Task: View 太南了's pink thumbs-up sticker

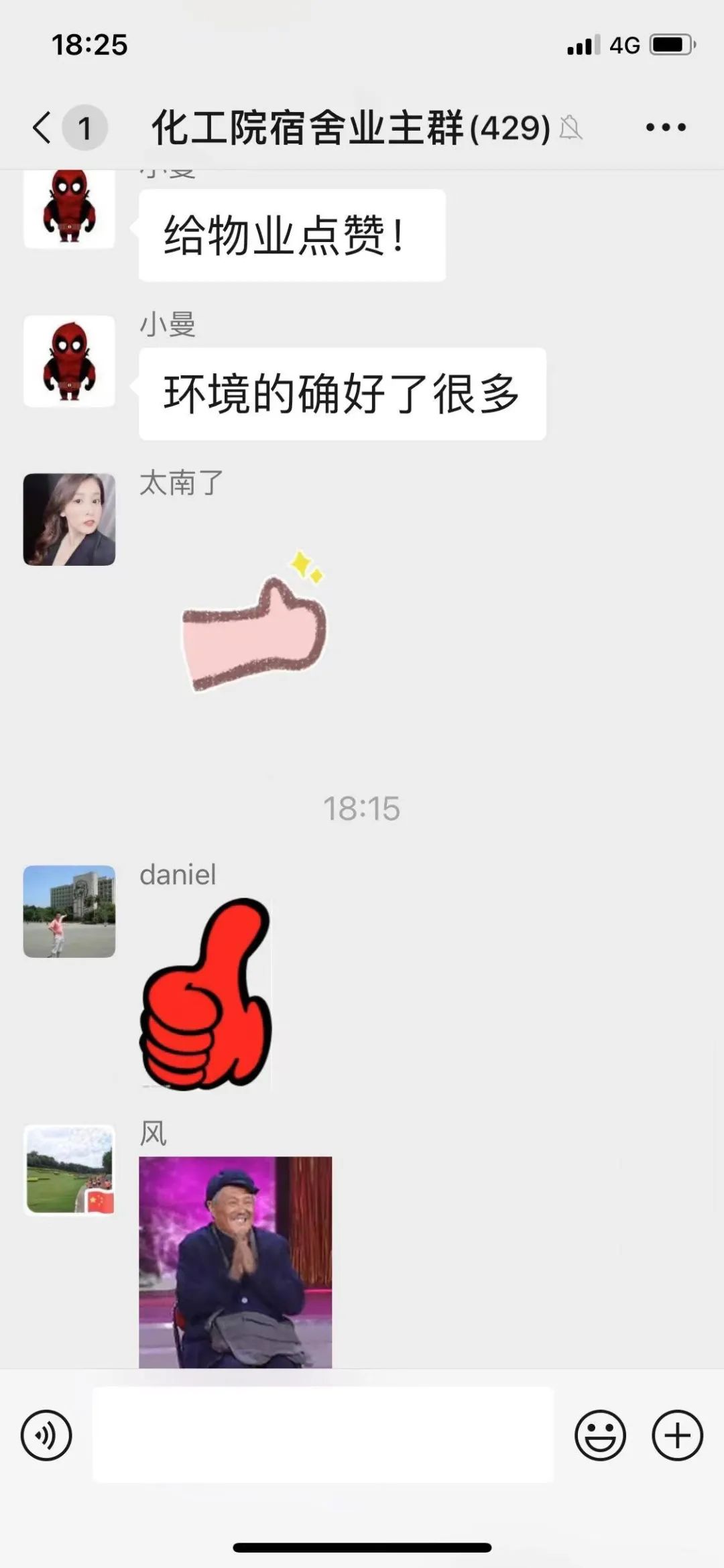Action: pos(255,623)
